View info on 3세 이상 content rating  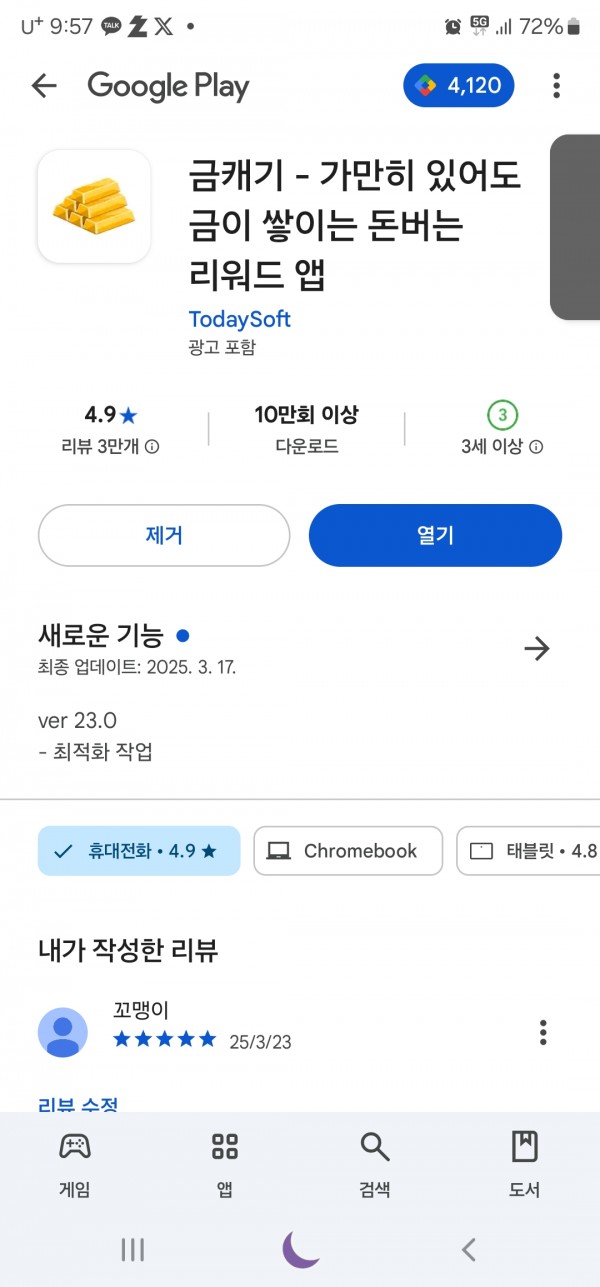(x=536, y=447)
